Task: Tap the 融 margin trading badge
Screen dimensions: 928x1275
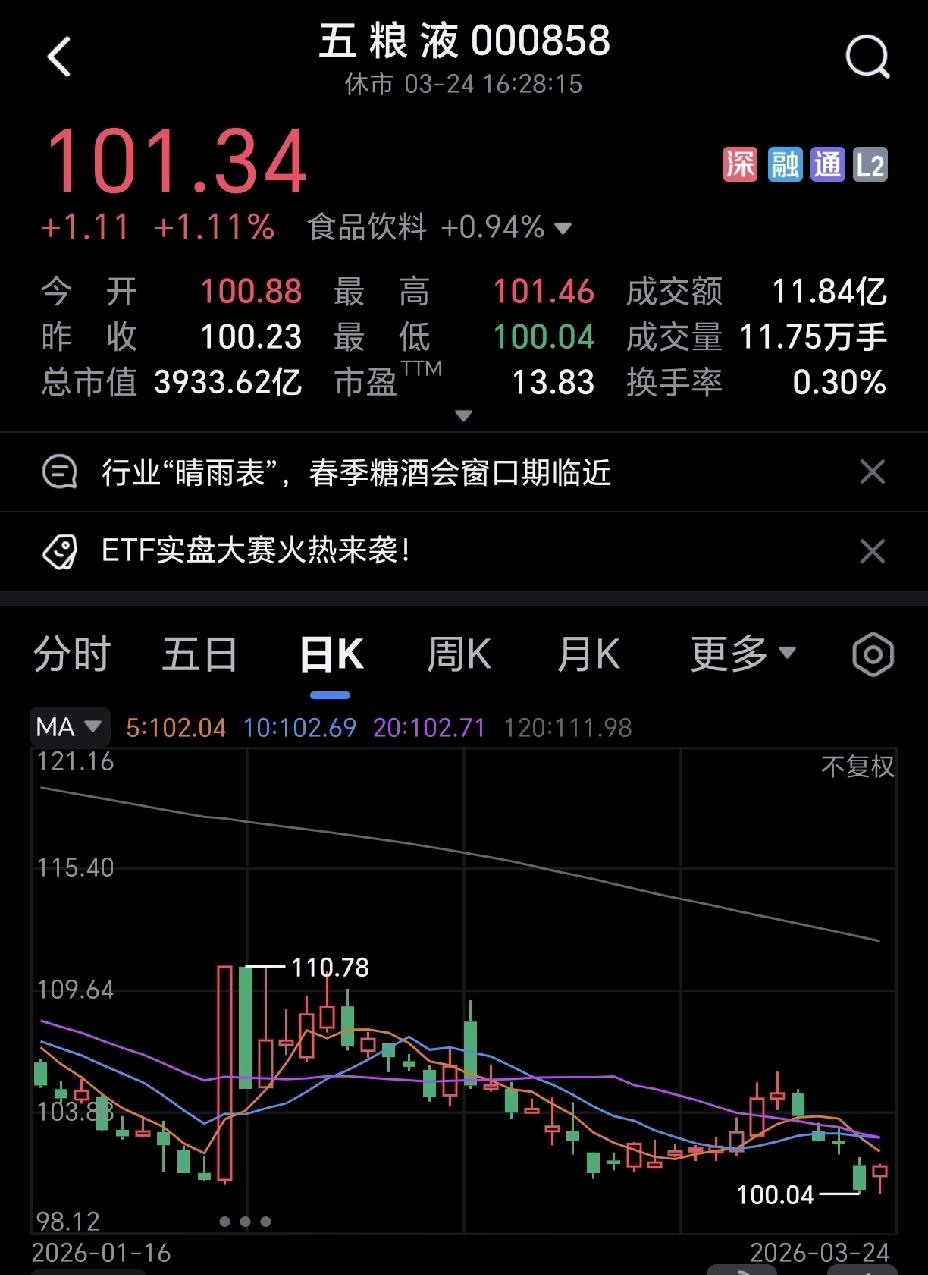Action: pyautogui.click(x=783, y=163)
